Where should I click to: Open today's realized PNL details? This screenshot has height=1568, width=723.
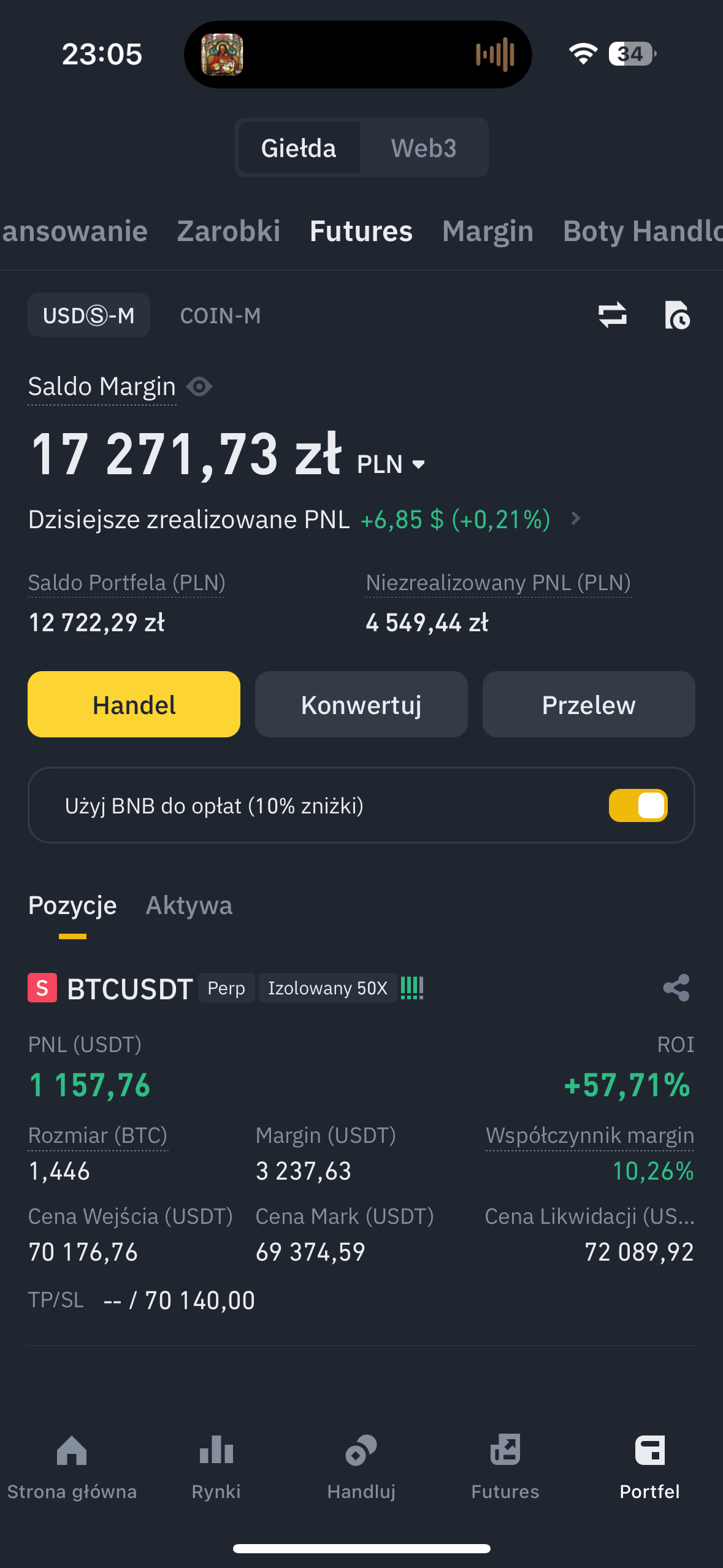coord(575,519)
